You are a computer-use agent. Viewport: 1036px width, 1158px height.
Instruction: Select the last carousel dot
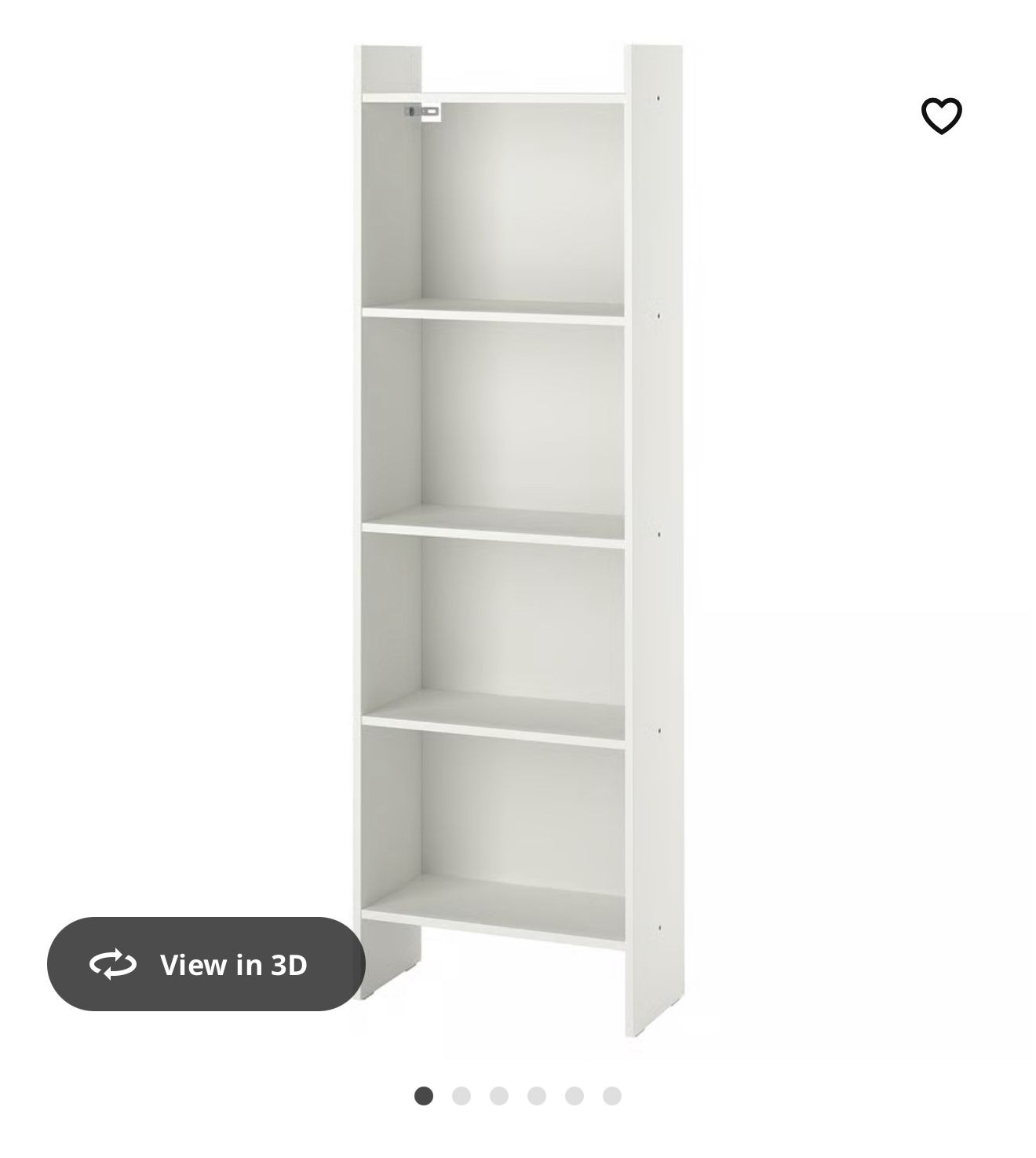pos(612,1094)
